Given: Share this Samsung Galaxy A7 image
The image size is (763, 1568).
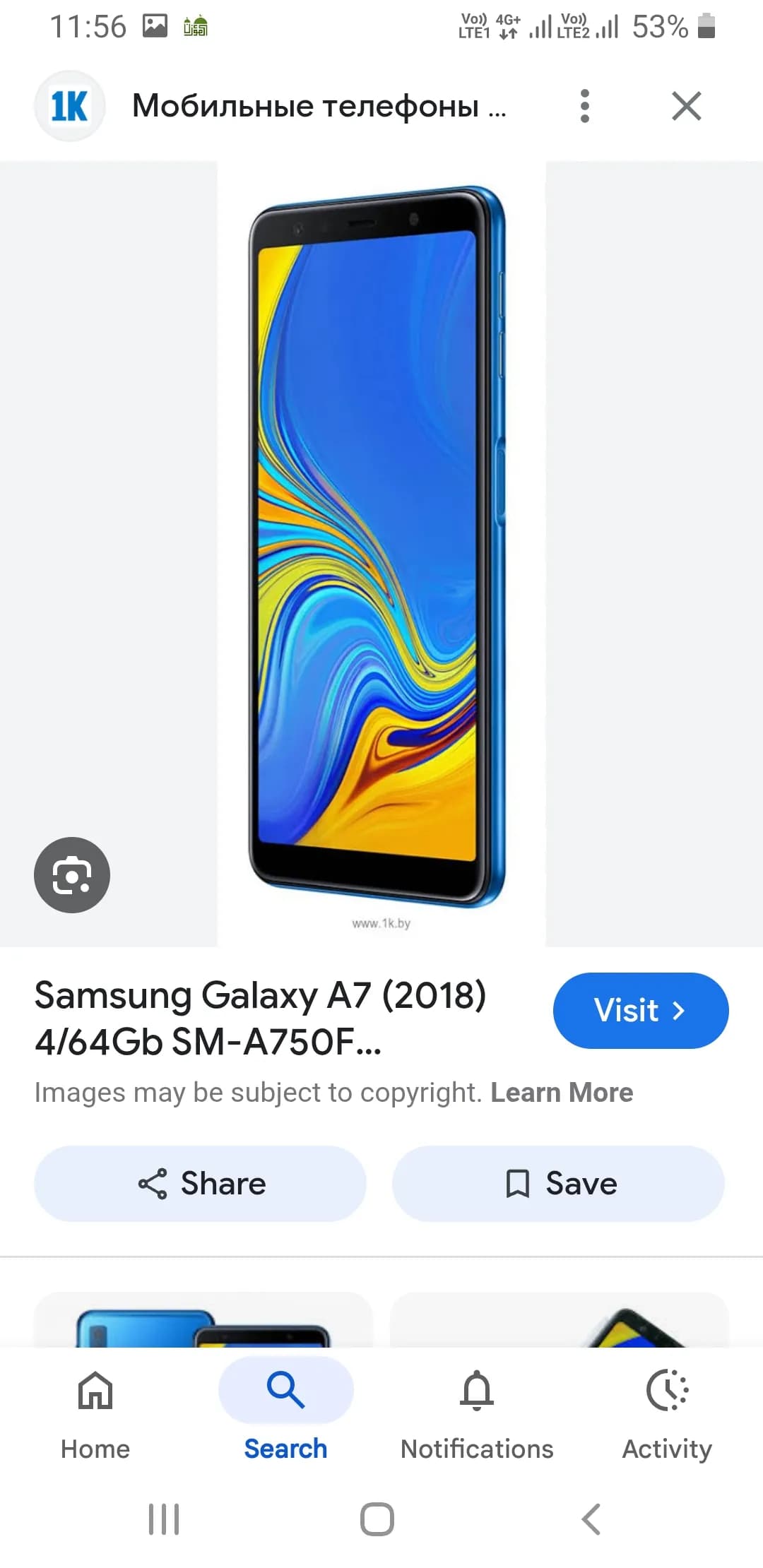Looking at the screenshot, I should (201, 1183).
